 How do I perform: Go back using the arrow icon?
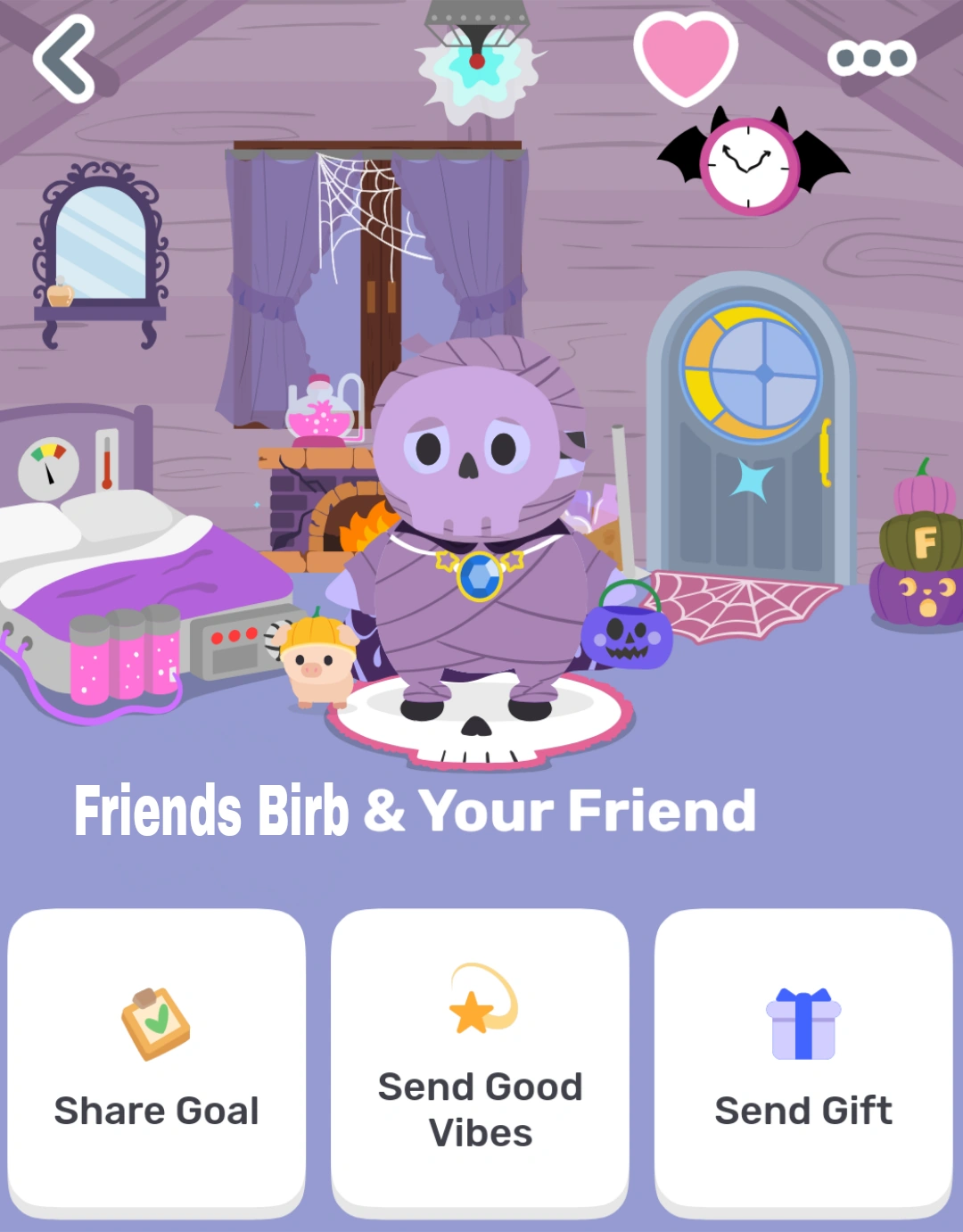[64, 59]
